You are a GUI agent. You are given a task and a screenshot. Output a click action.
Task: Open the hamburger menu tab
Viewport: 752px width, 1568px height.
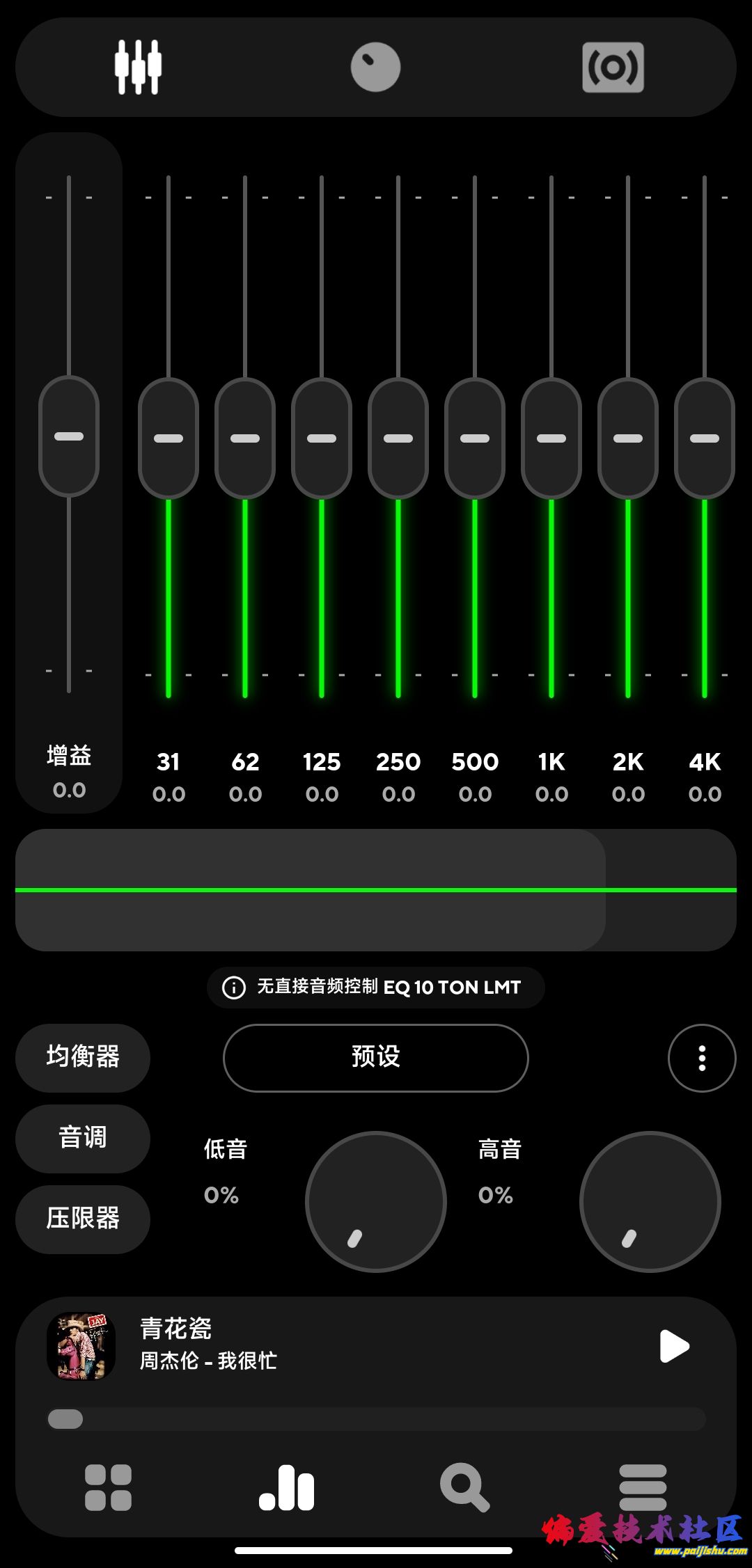click(643, 1487)
